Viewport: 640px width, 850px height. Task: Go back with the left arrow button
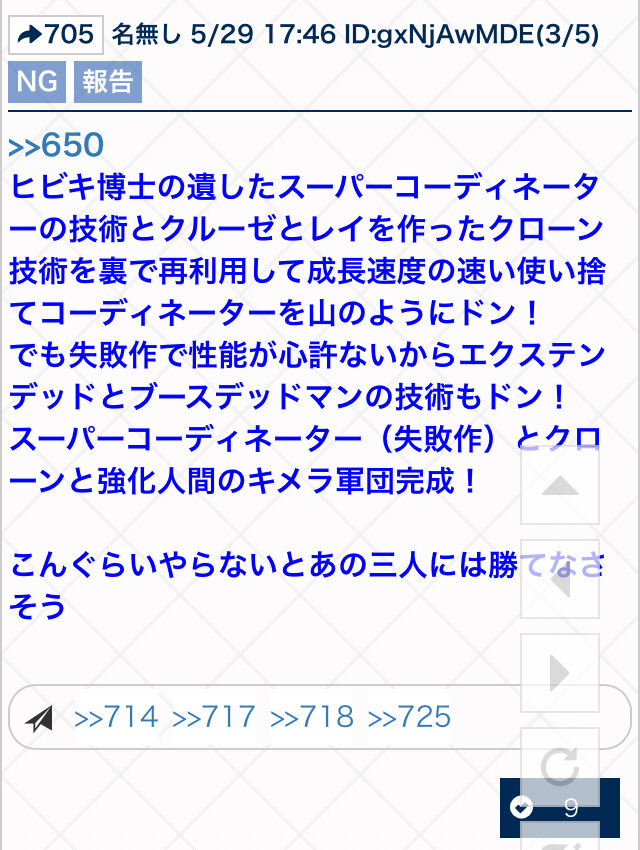(560, 580)
